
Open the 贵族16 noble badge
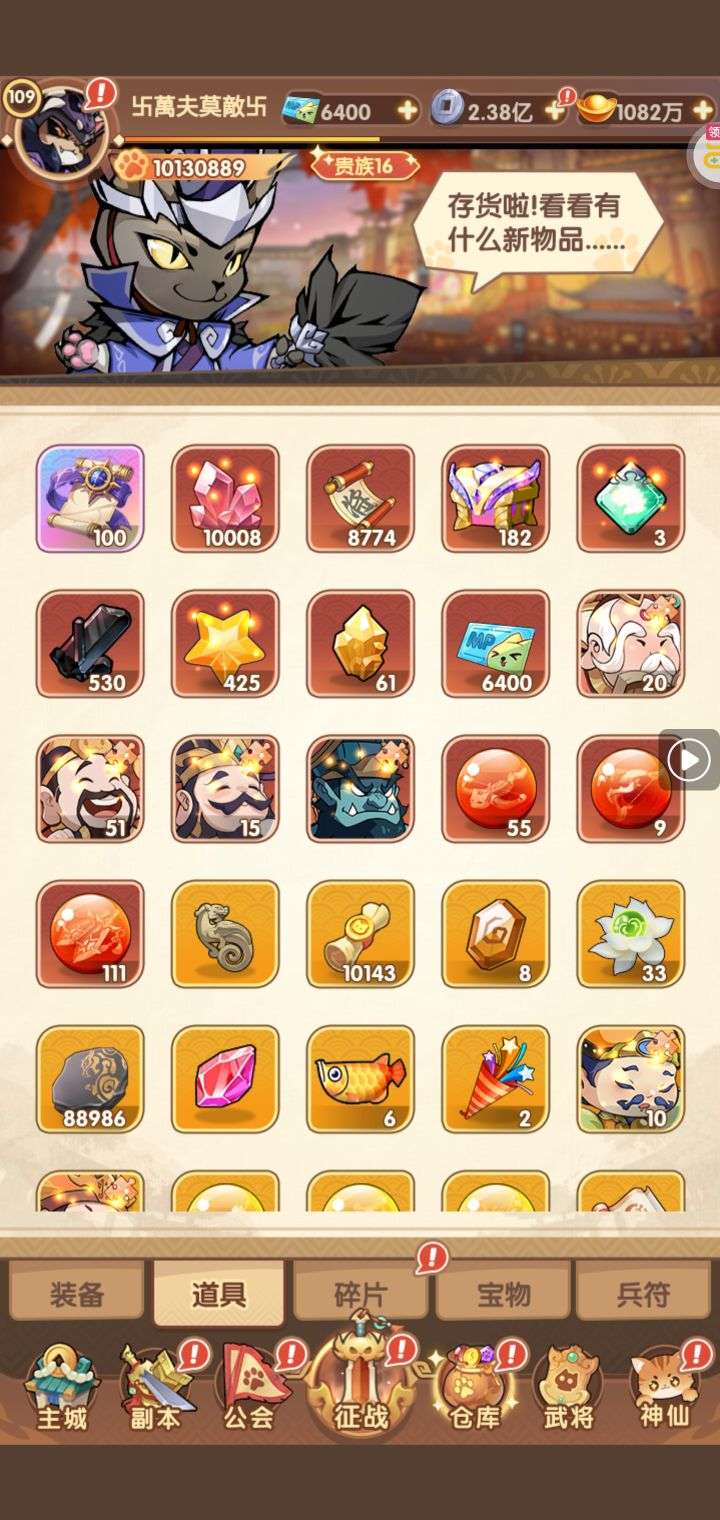[365, 165]
